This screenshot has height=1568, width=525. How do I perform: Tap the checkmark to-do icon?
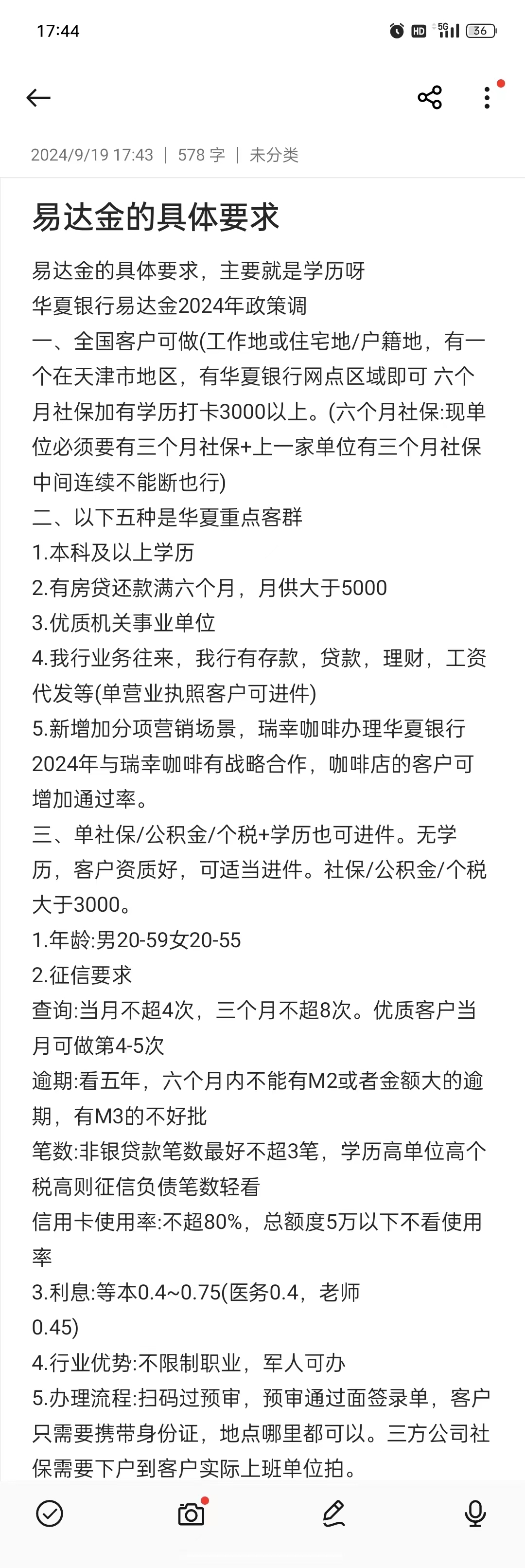coord(49,1513)
